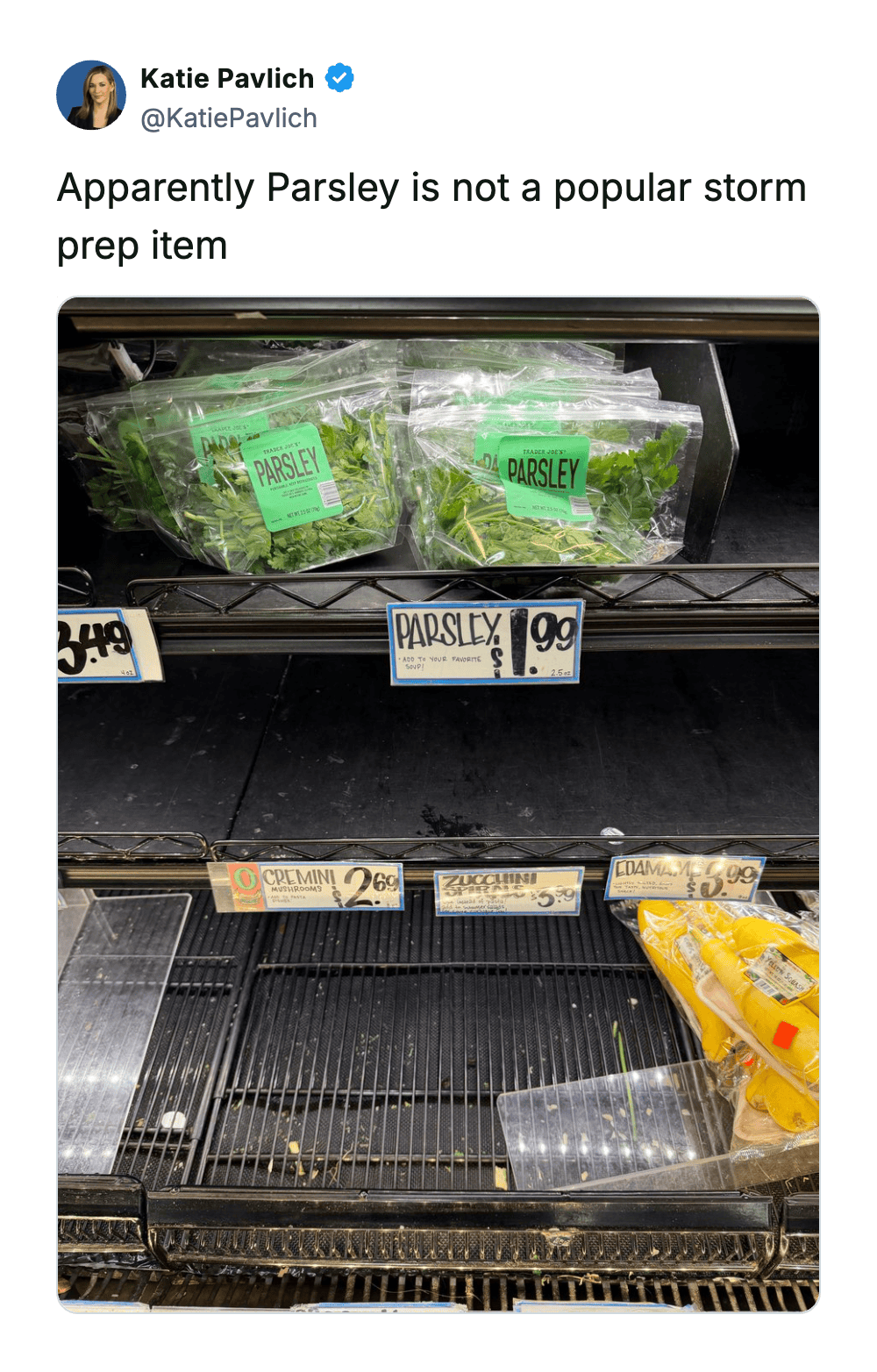This screenshot has width=877, height=1372.
Task: Tap the Katie Pavlich display name
Action: click(x=226, y=79)
